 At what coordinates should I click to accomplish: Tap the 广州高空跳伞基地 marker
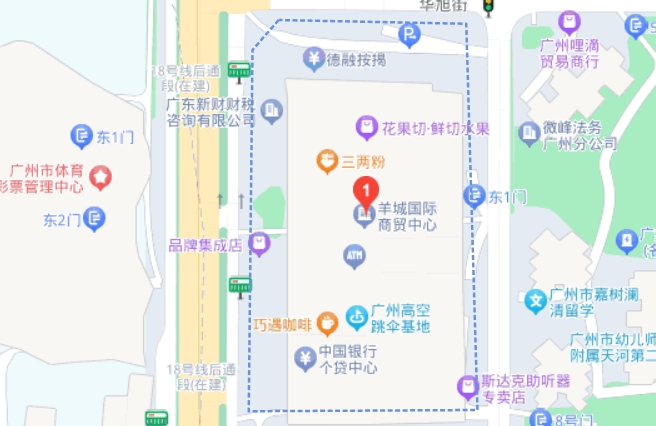pyautogui.click(x=357, y=318)
